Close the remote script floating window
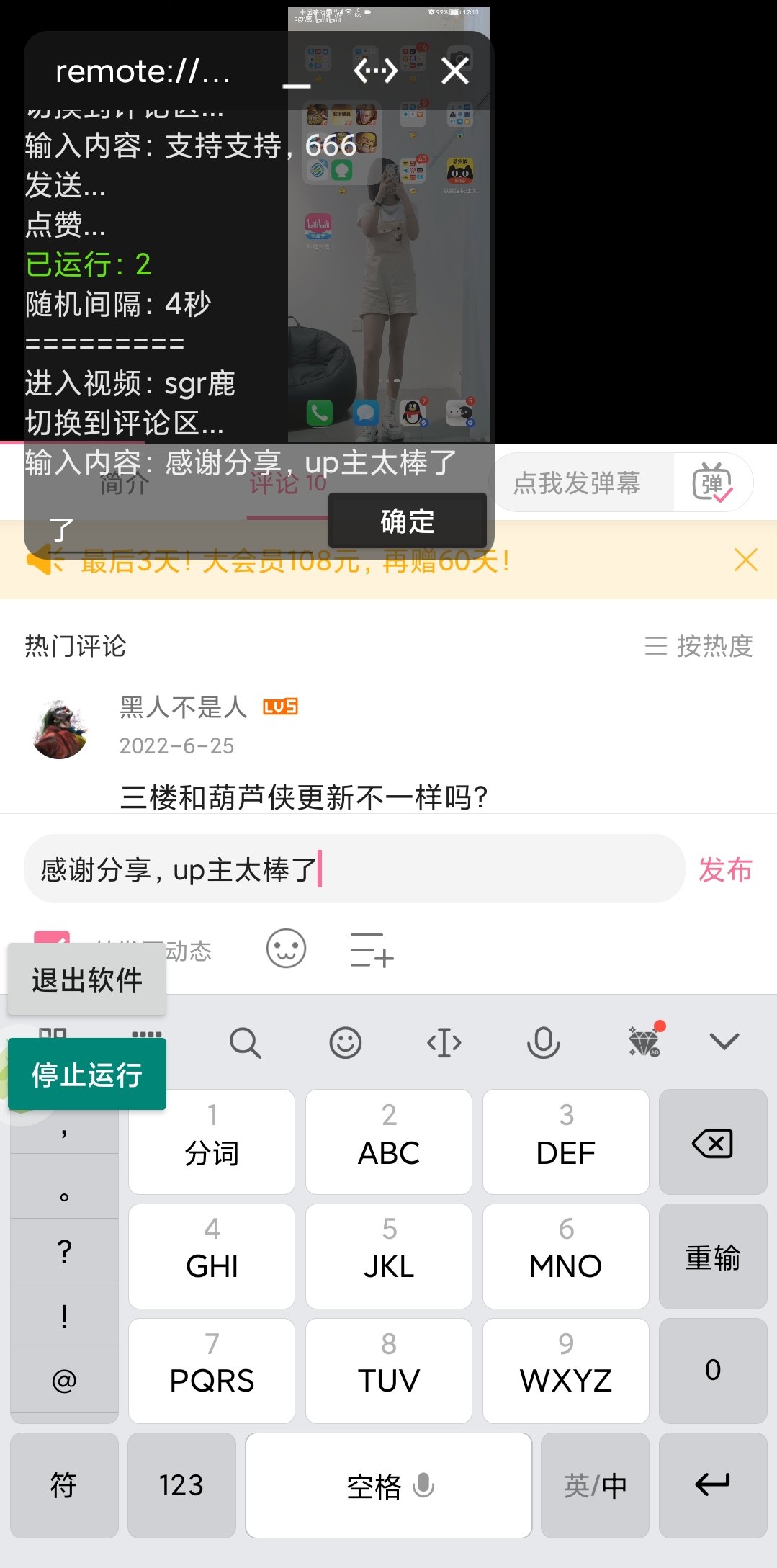The height and width of the screenshot is (1568, 777). click(455, 71)
